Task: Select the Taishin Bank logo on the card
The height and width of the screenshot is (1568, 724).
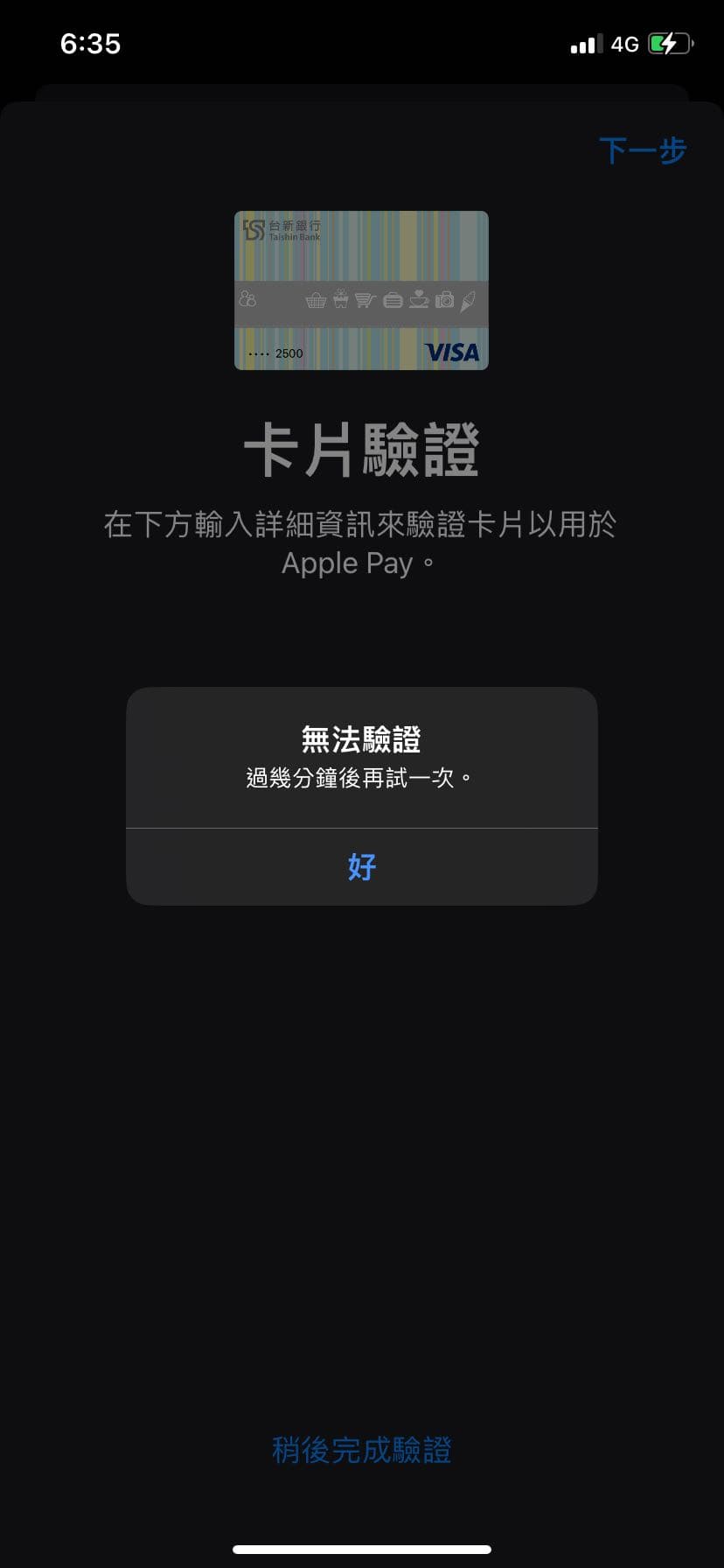Action: 280,231
